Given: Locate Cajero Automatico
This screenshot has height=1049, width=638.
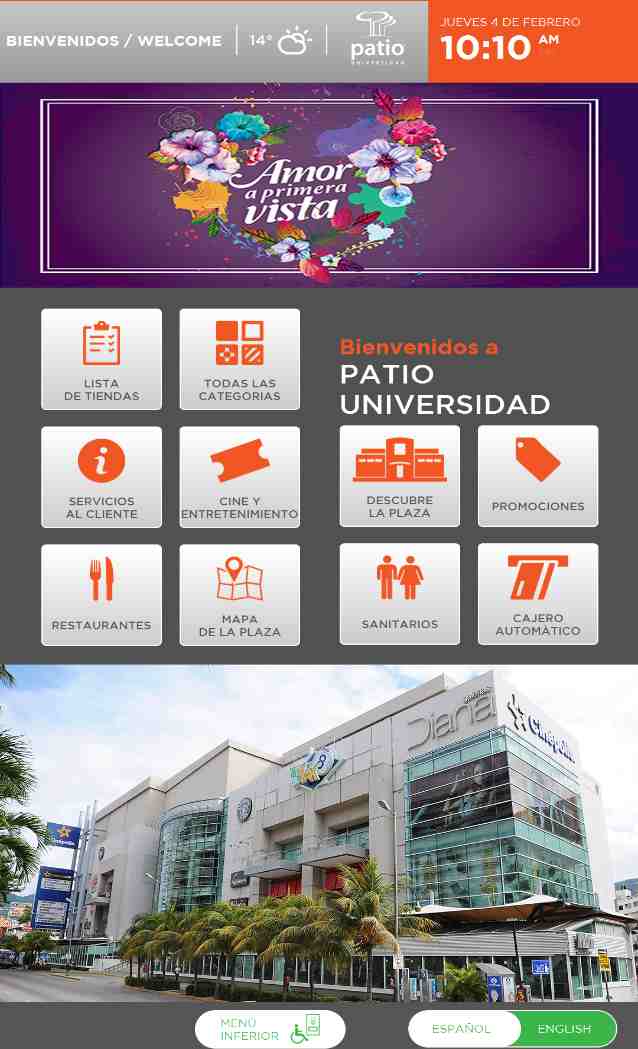Looking at the screenshot, I should tap(537, 594).
